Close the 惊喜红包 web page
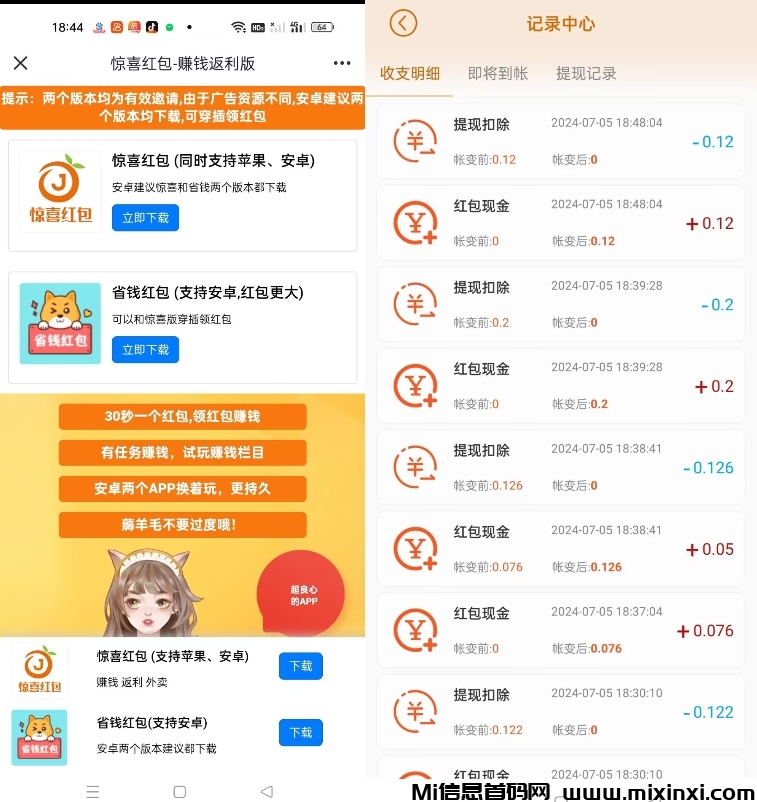The height and width of the screenshot is (802, 757). tap(21, 63)
